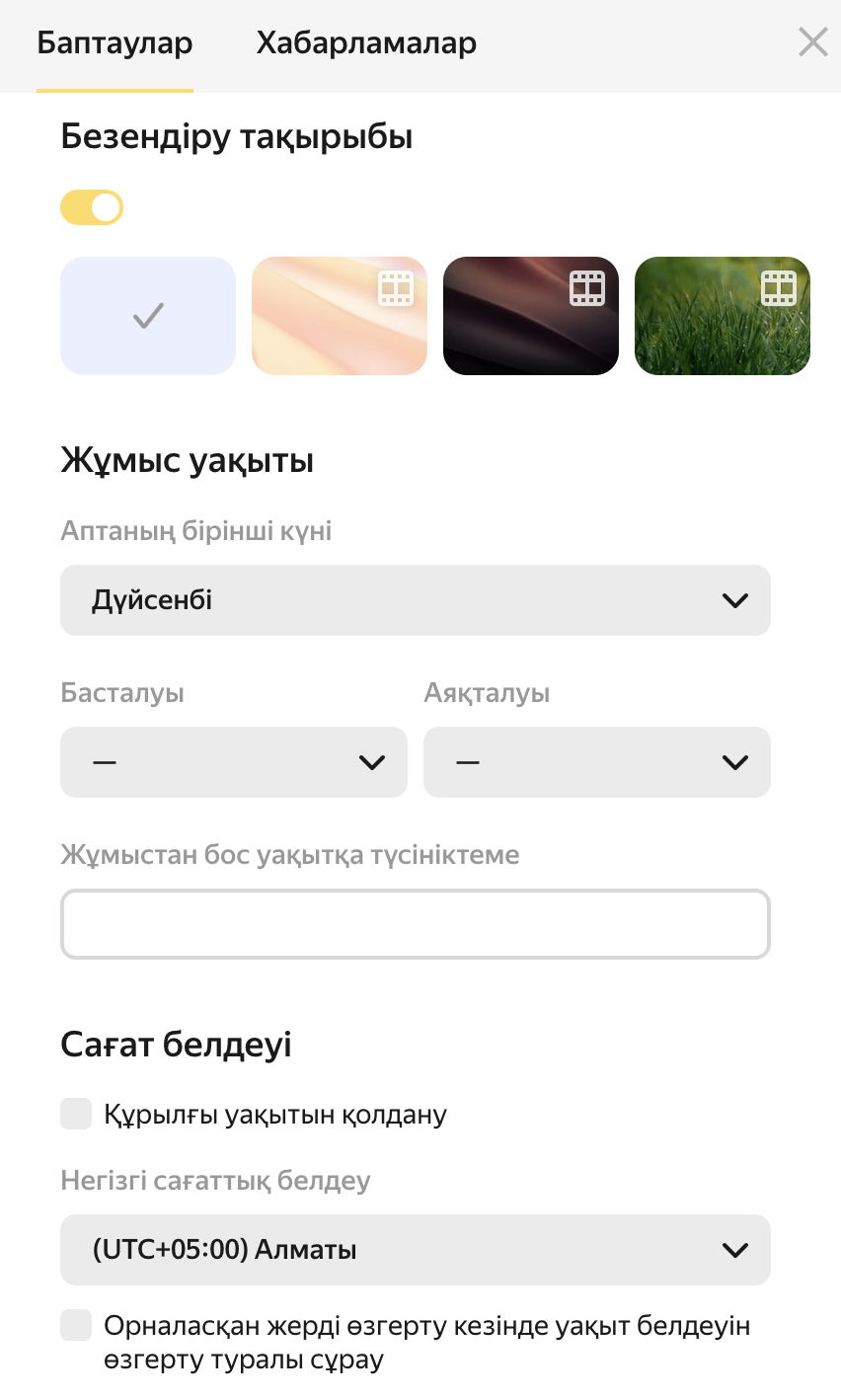
Task: Switch to the Хабарламалар tab
Action: 366,43
